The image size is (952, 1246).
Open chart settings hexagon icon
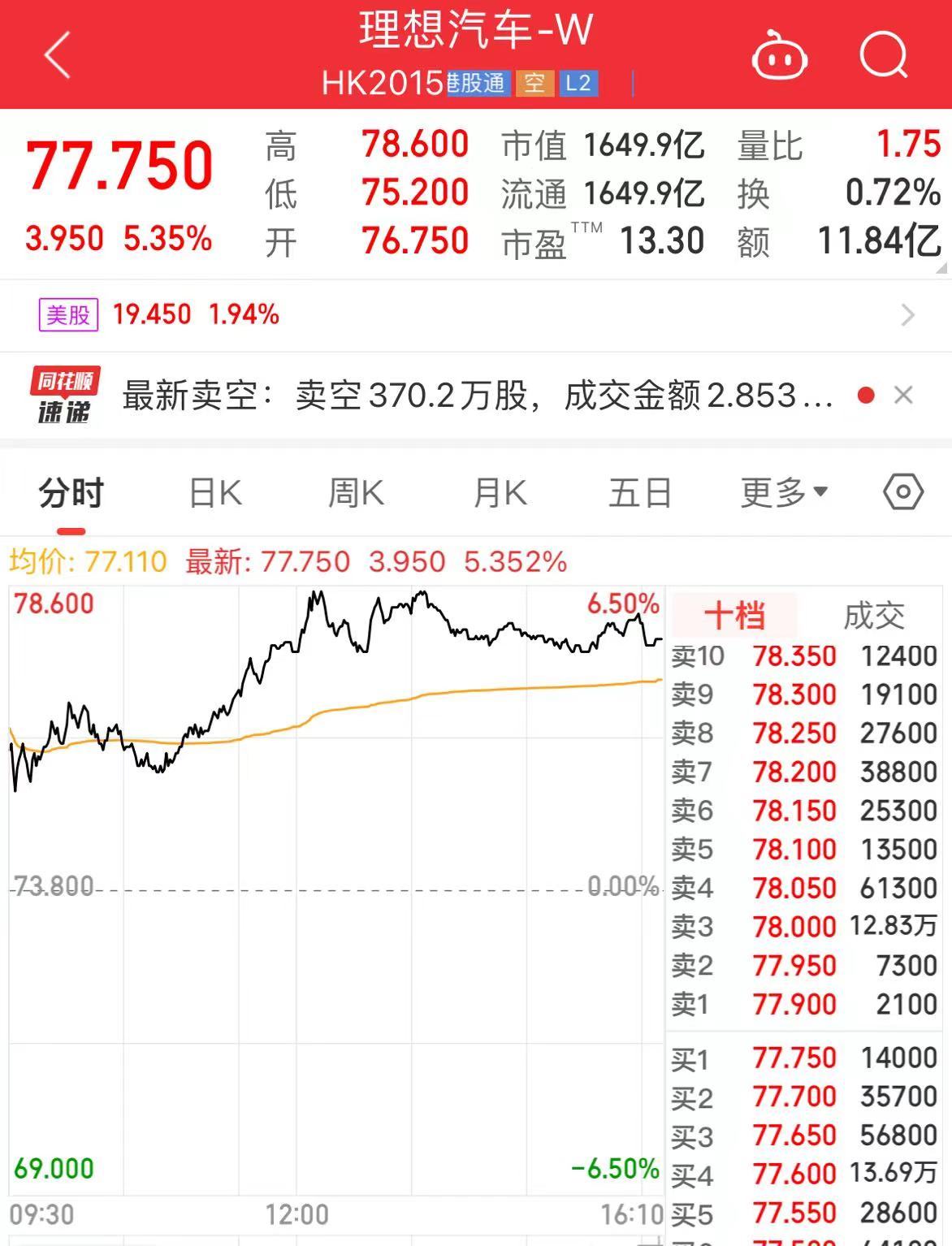tap(903, 492)
